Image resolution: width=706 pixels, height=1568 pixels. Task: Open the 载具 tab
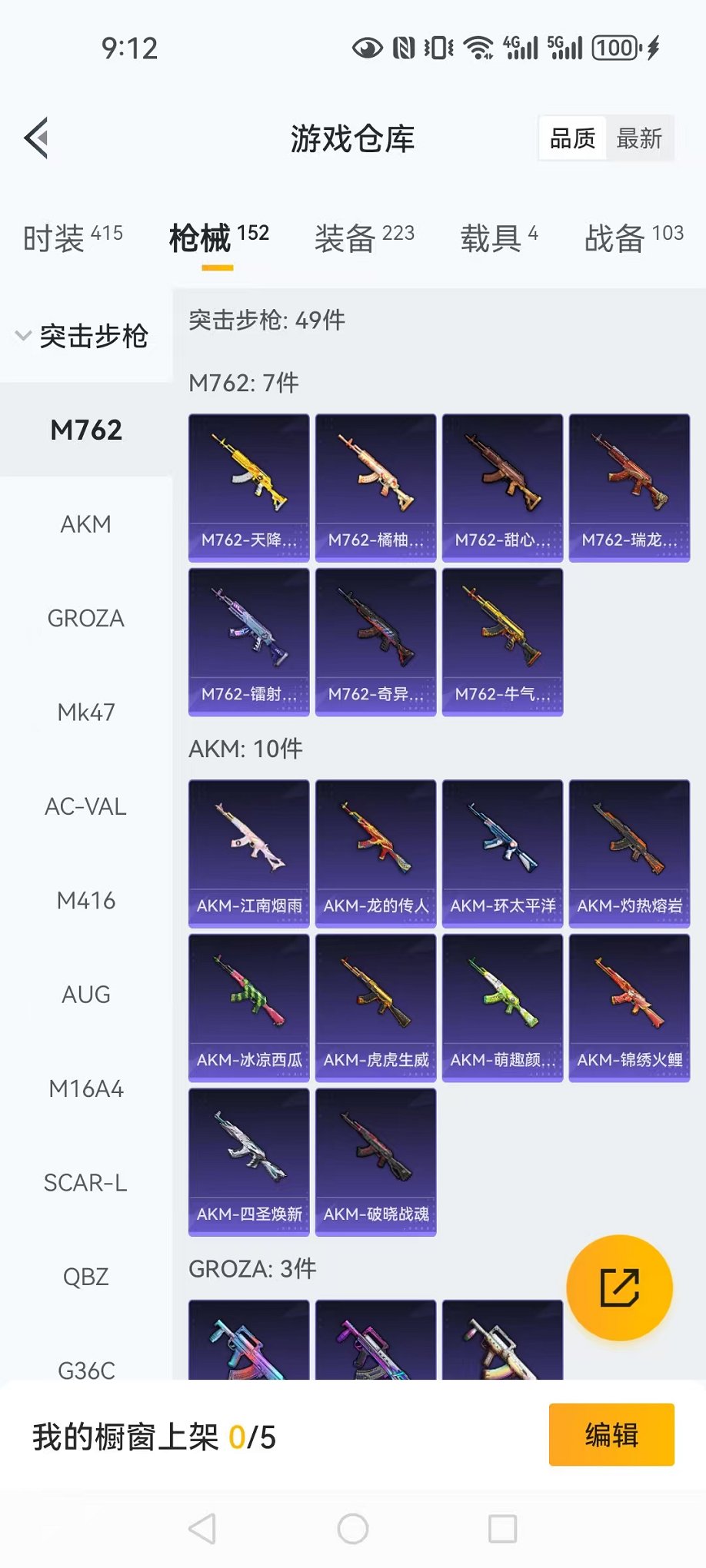(498, 238)
